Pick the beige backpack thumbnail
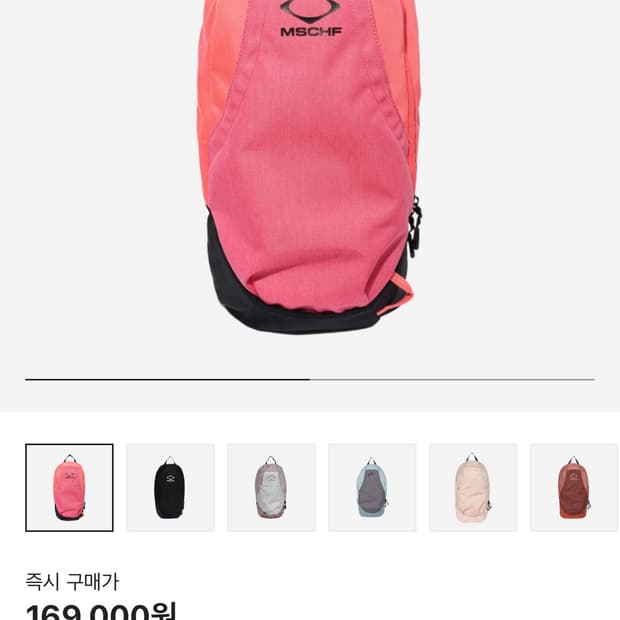Screen dimensions: 620x620 tap(473, 488)
